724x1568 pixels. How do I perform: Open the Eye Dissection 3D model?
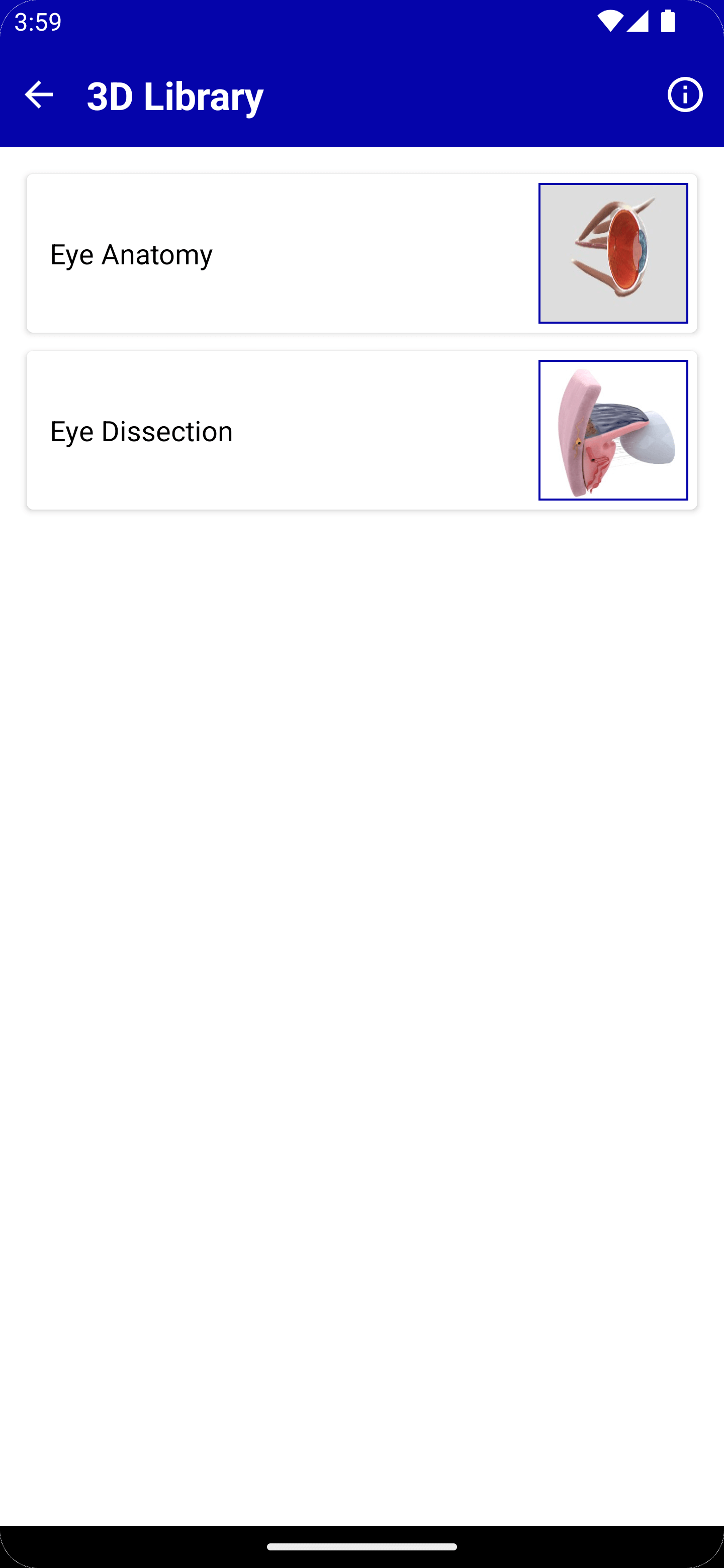click(361, 430)
